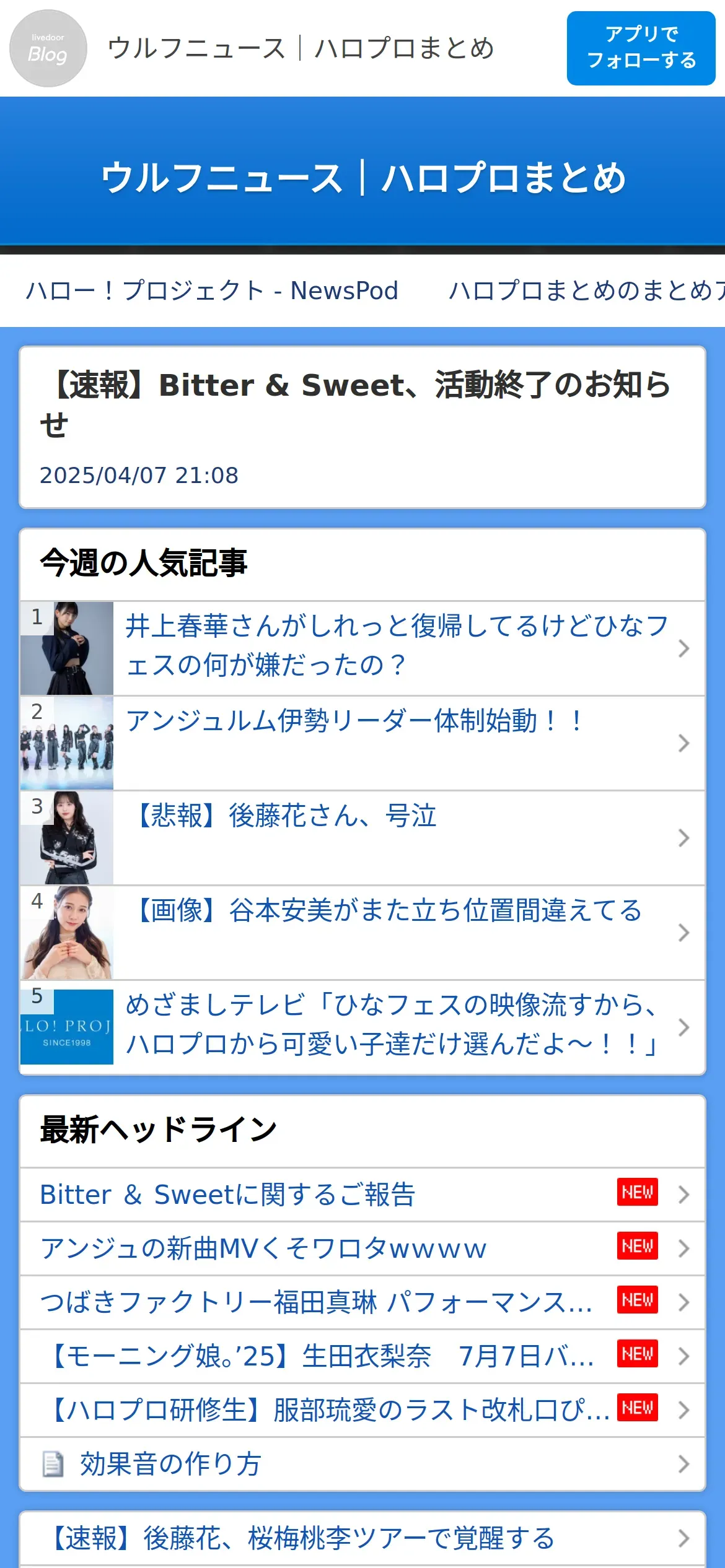This screenshot has height=1568, width=725.
Task: Read アンジュの新曲MVくそワロタwwww headline
Action: [x=263, y=1248]
